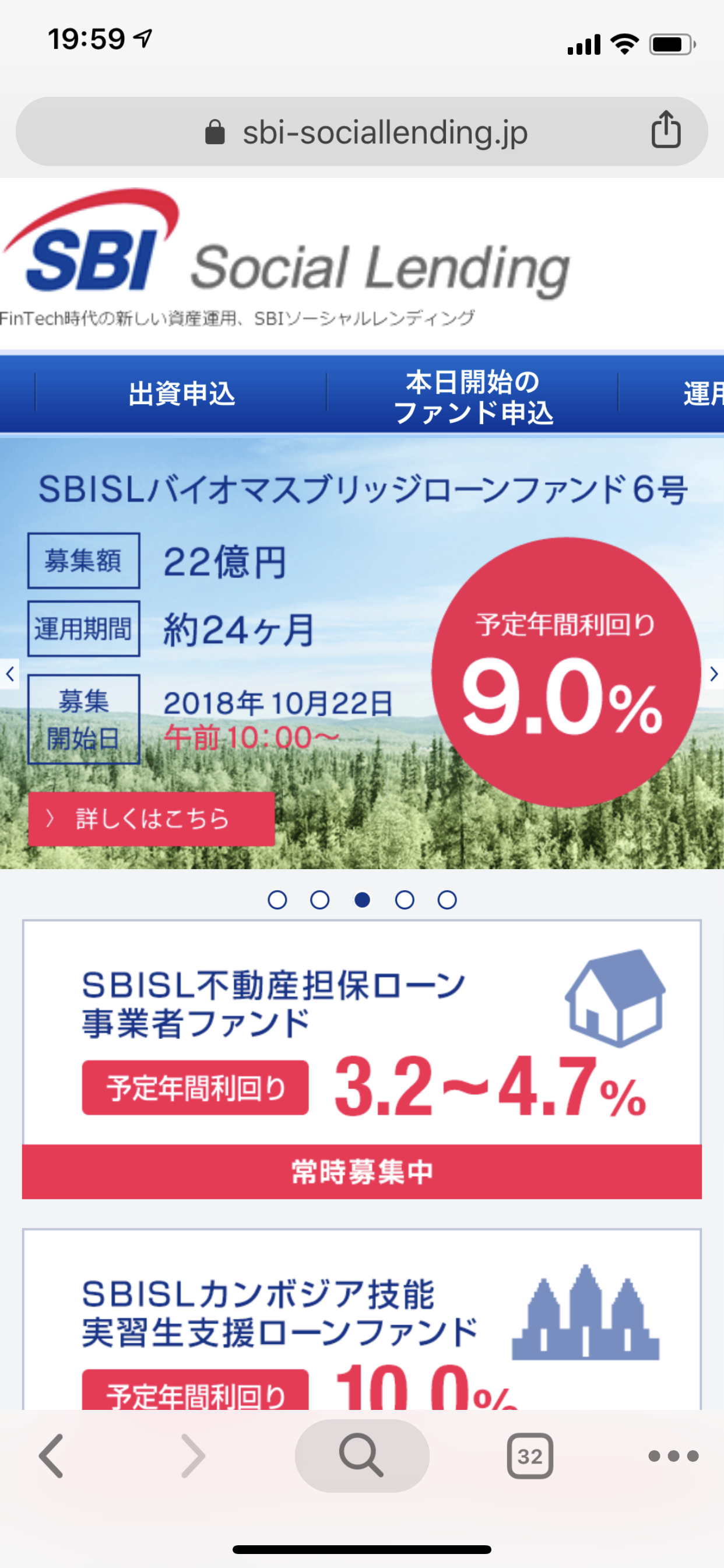Show next banner with right arrow
The width and height of the screenshot is (724, 1568).
coord(714,674)
